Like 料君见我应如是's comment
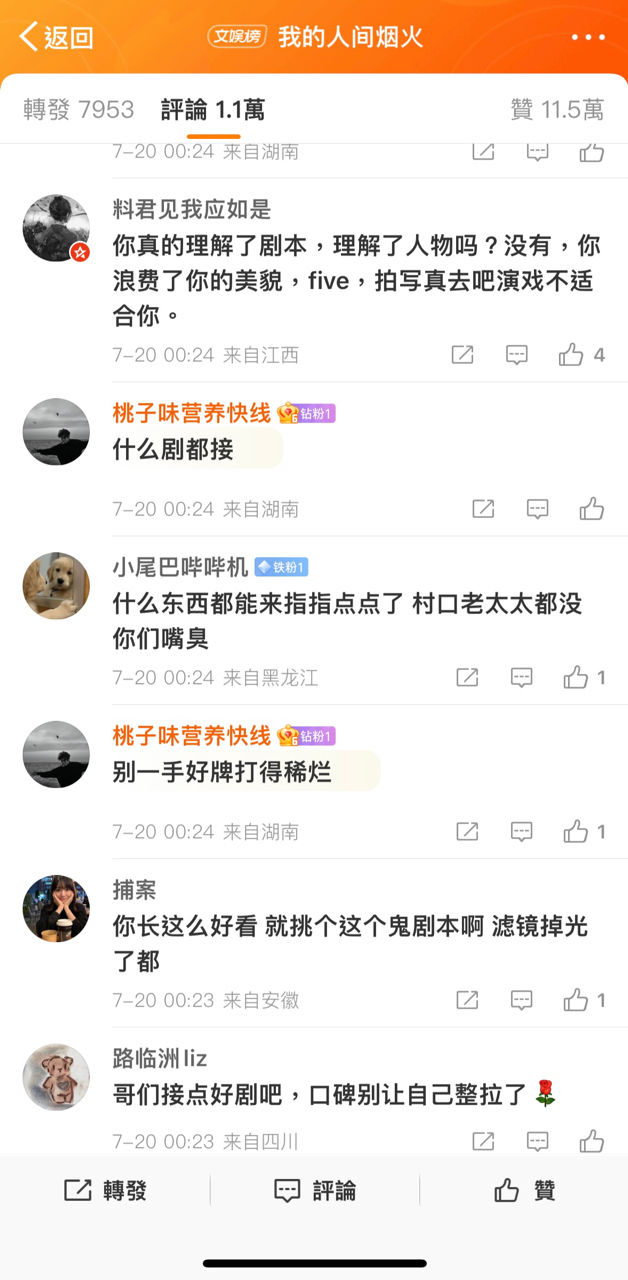628x1280 pixels. pos(572,355)
